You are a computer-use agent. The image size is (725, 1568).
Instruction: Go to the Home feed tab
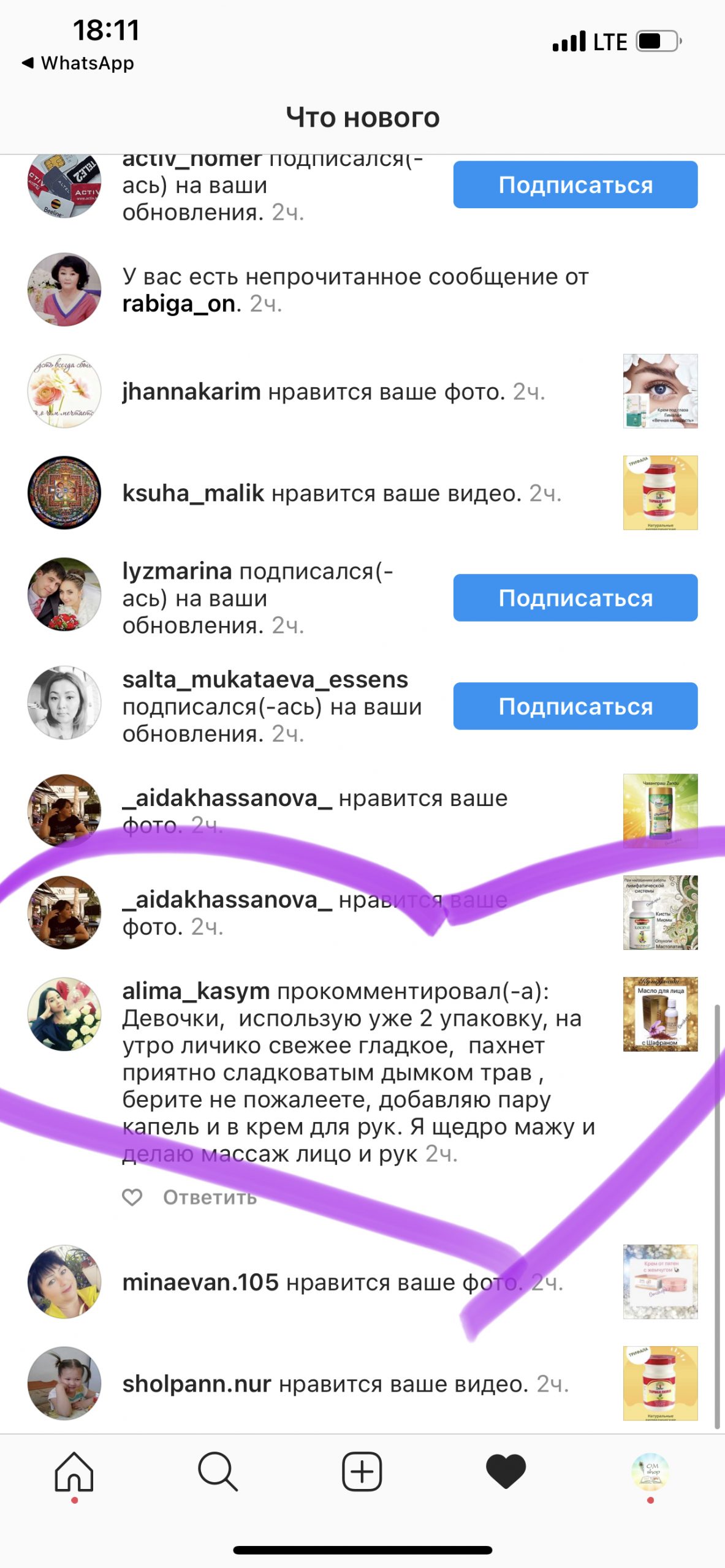pos(74,1471)
